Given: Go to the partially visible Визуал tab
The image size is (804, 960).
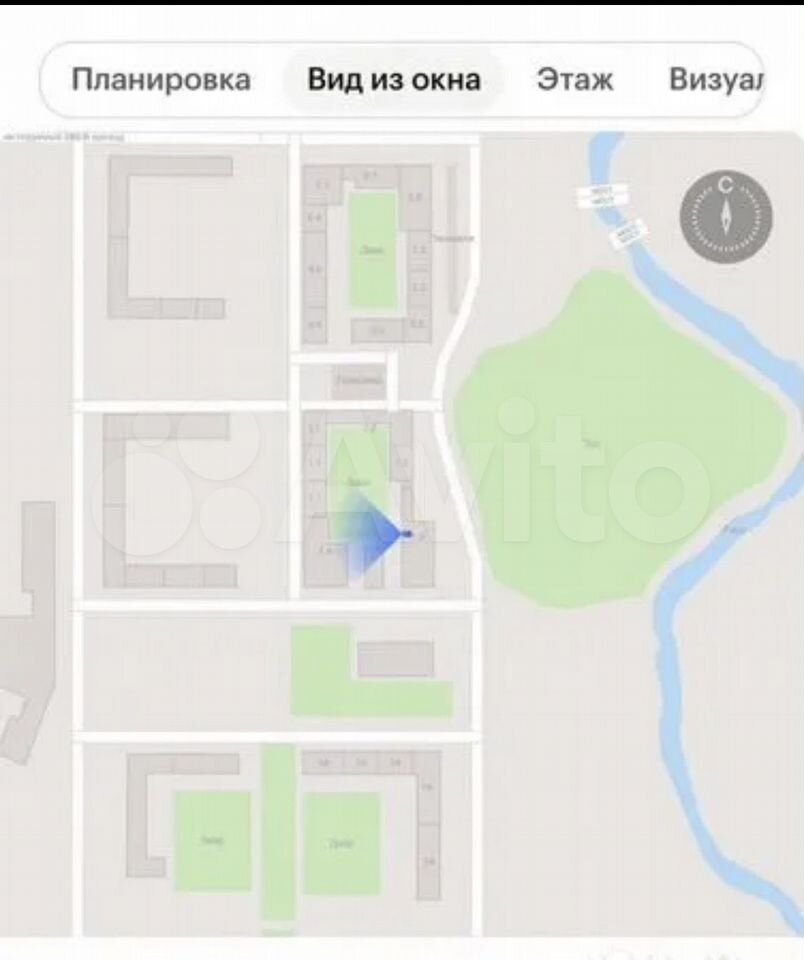Looking at the screenshot, I should [x=716, y=80].
